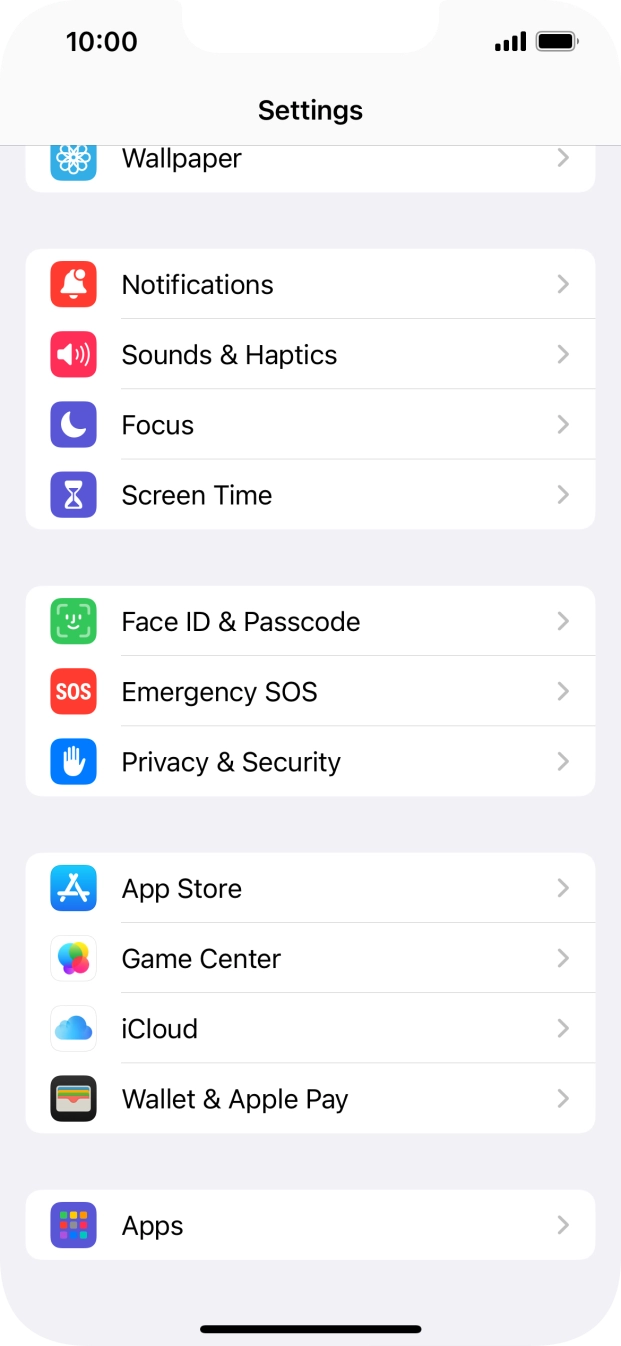The height and width of the screenshot is (1346, 621).
Task: Go to Sounds & Haptics
Action: (310, 354)
